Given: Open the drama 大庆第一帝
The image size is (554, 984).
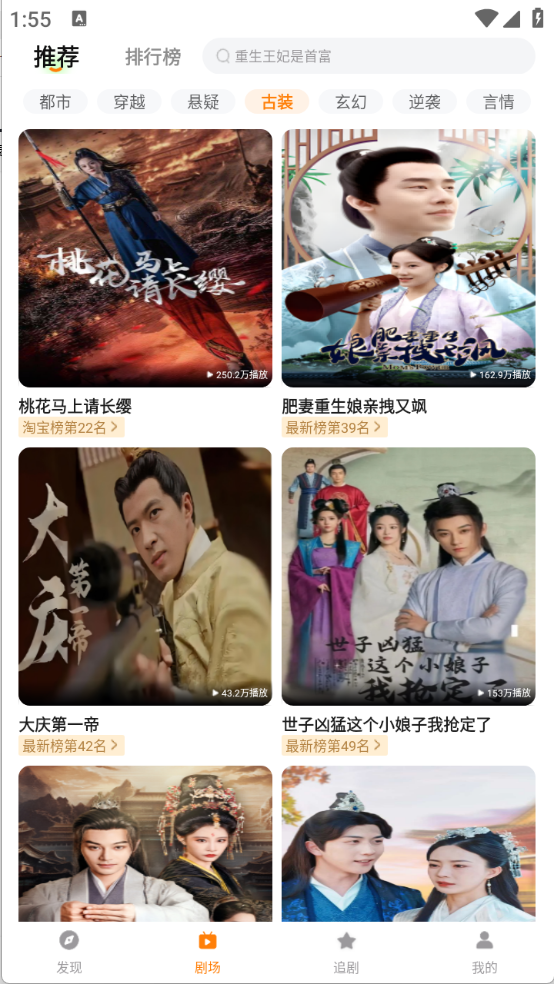Looking at the screenshot, I should (146, 576).
